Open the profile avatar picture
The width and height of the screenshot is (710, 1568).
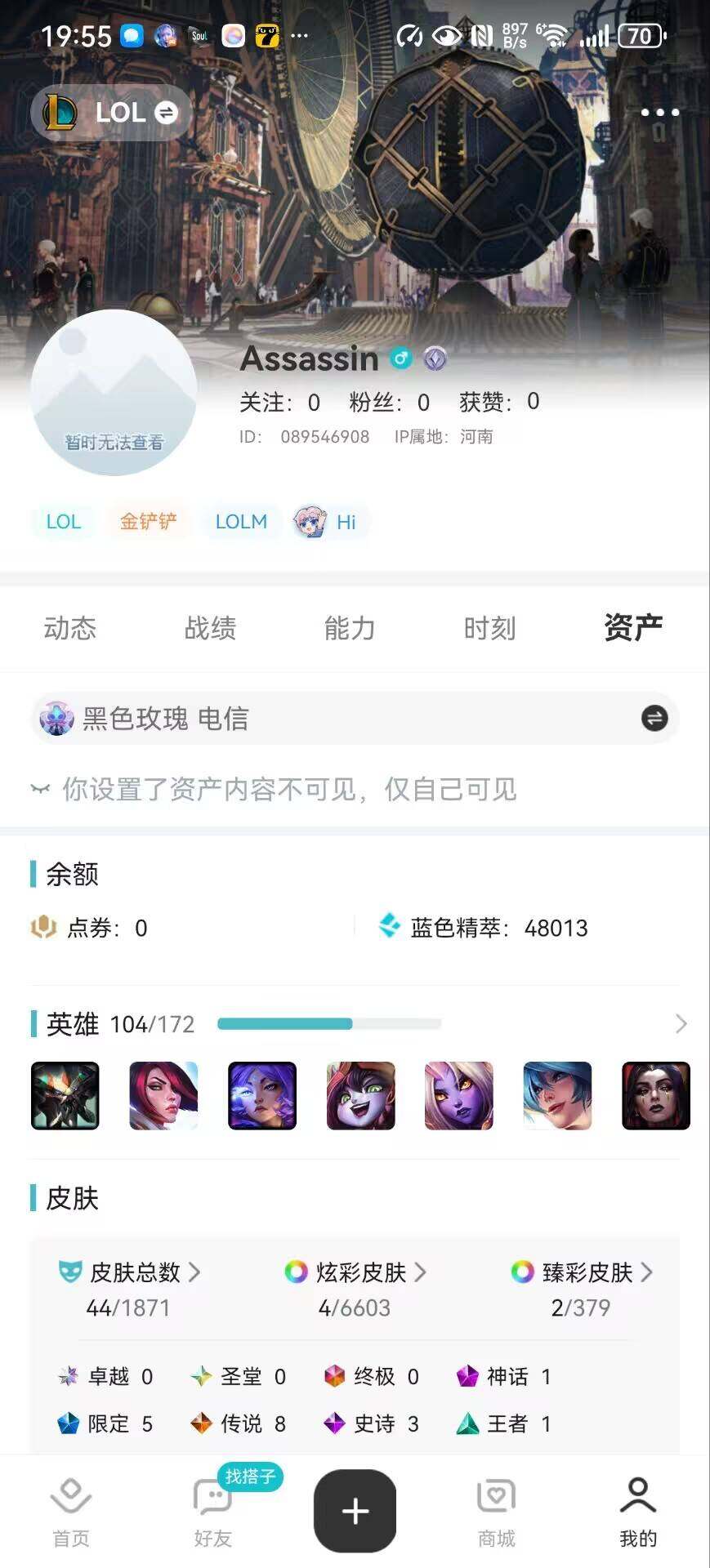114,392
